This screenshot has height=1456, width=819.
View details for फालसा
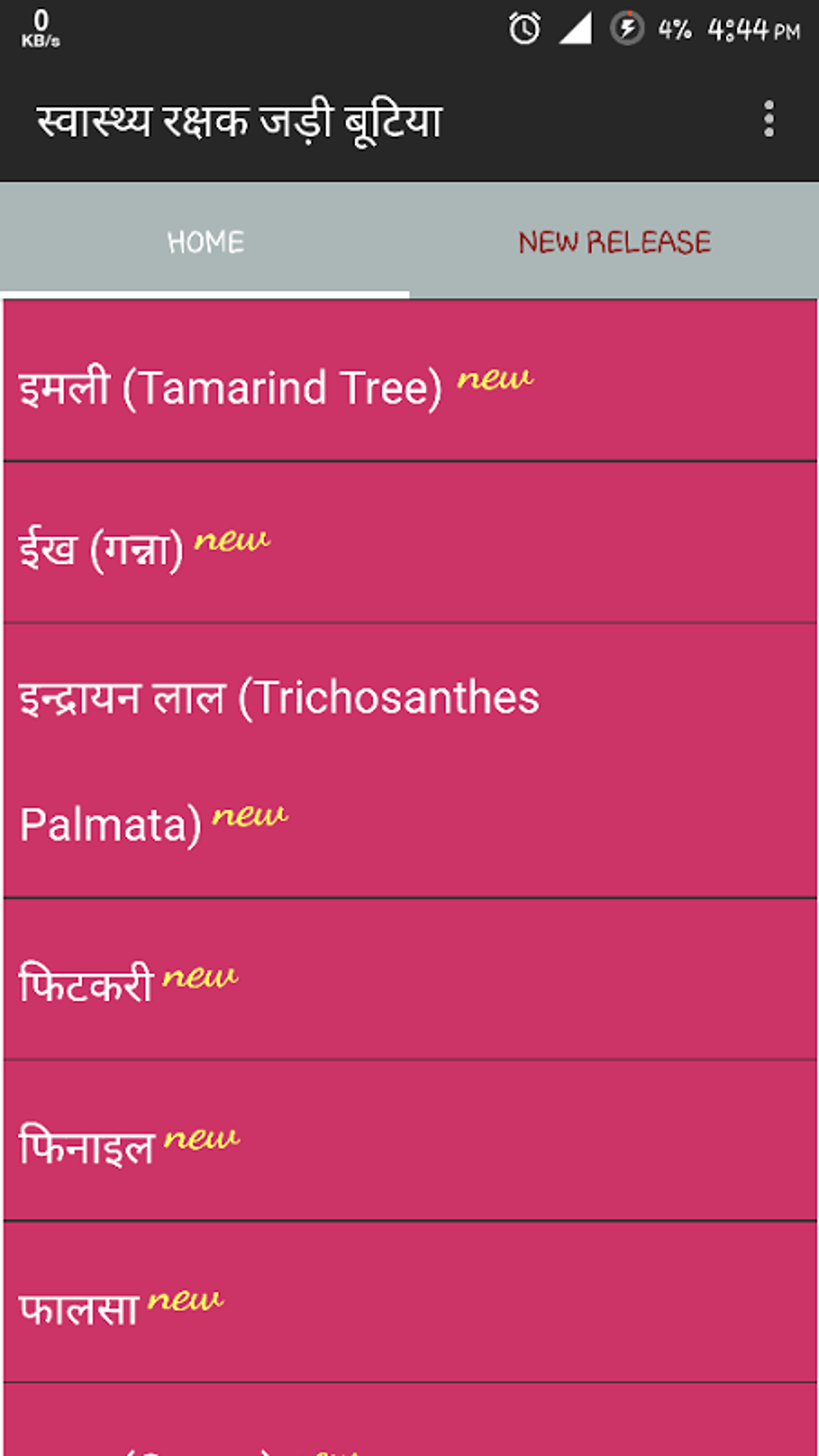[409, 1303]
